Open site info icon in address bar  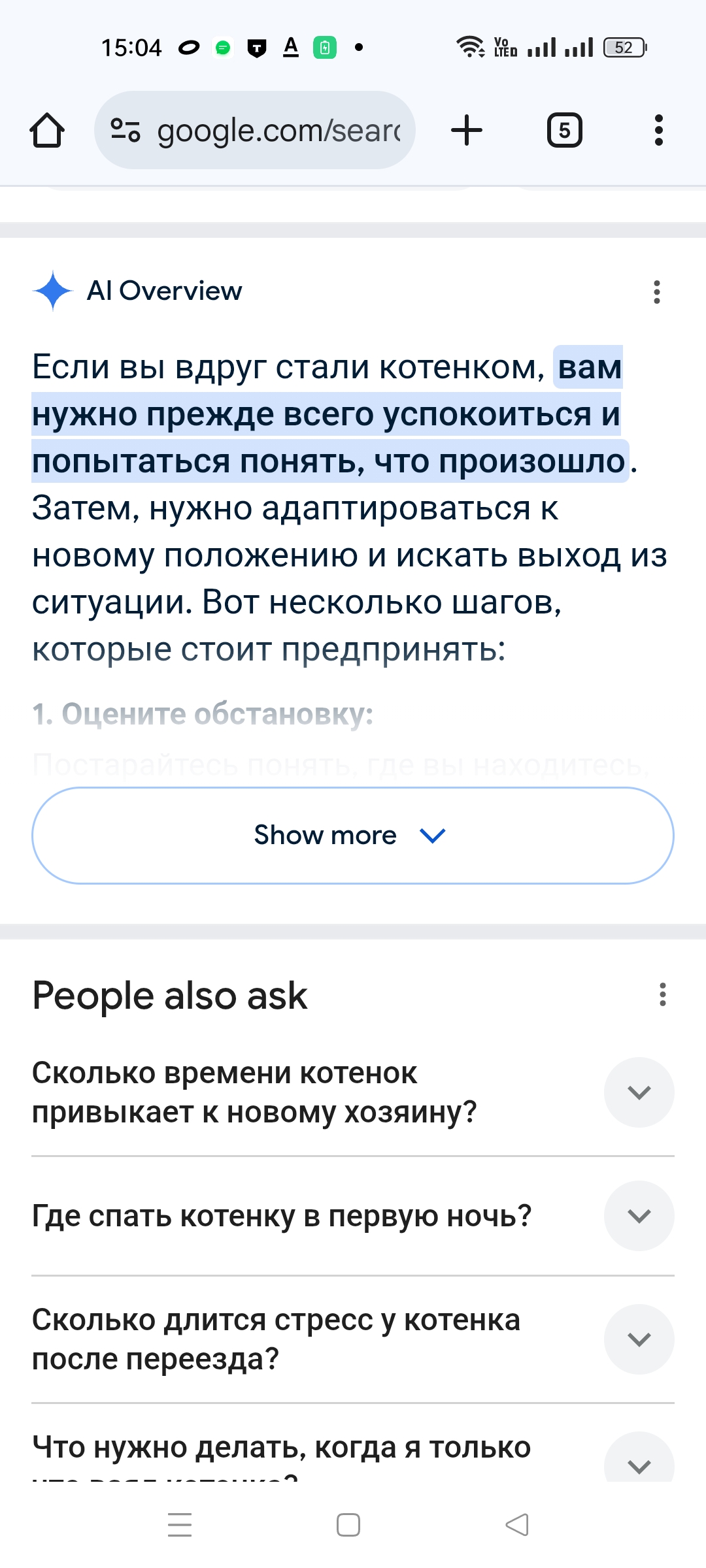(x=125, y=130)
